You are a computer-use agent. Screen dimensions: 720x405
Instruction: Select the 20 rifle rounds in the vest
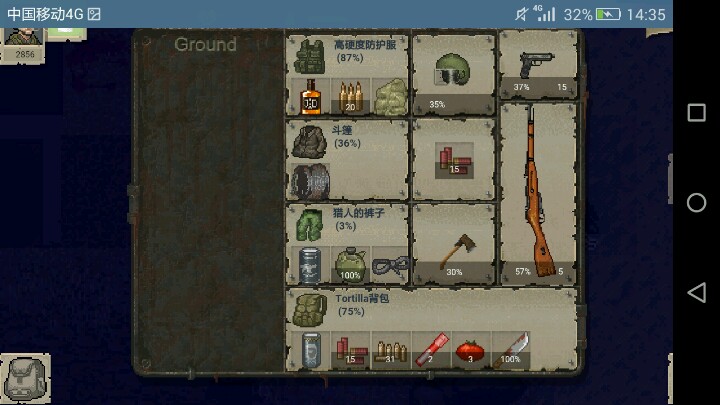pos(349,97)
